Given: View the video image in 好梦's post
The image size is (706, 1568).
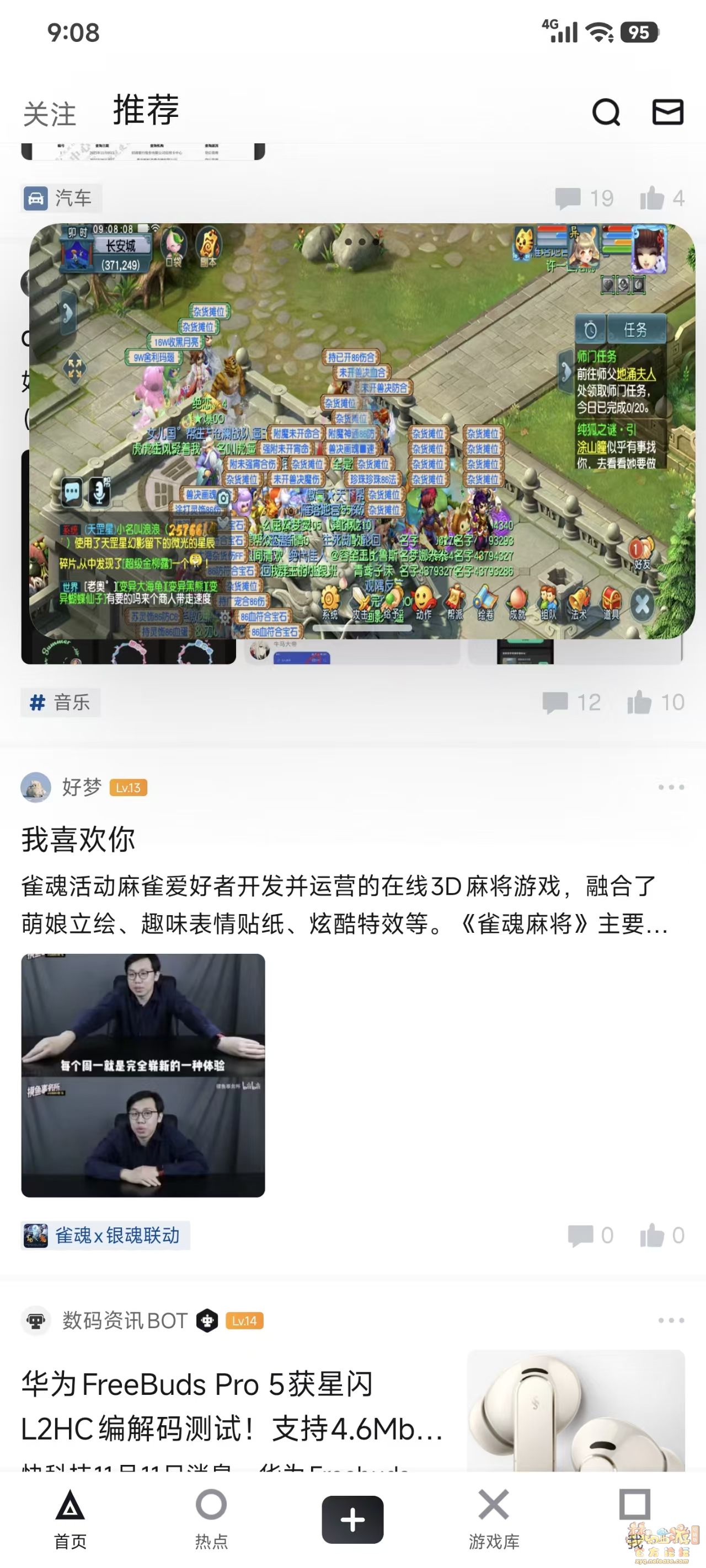Looking at the screenshot, I should tap(143, 1075).
